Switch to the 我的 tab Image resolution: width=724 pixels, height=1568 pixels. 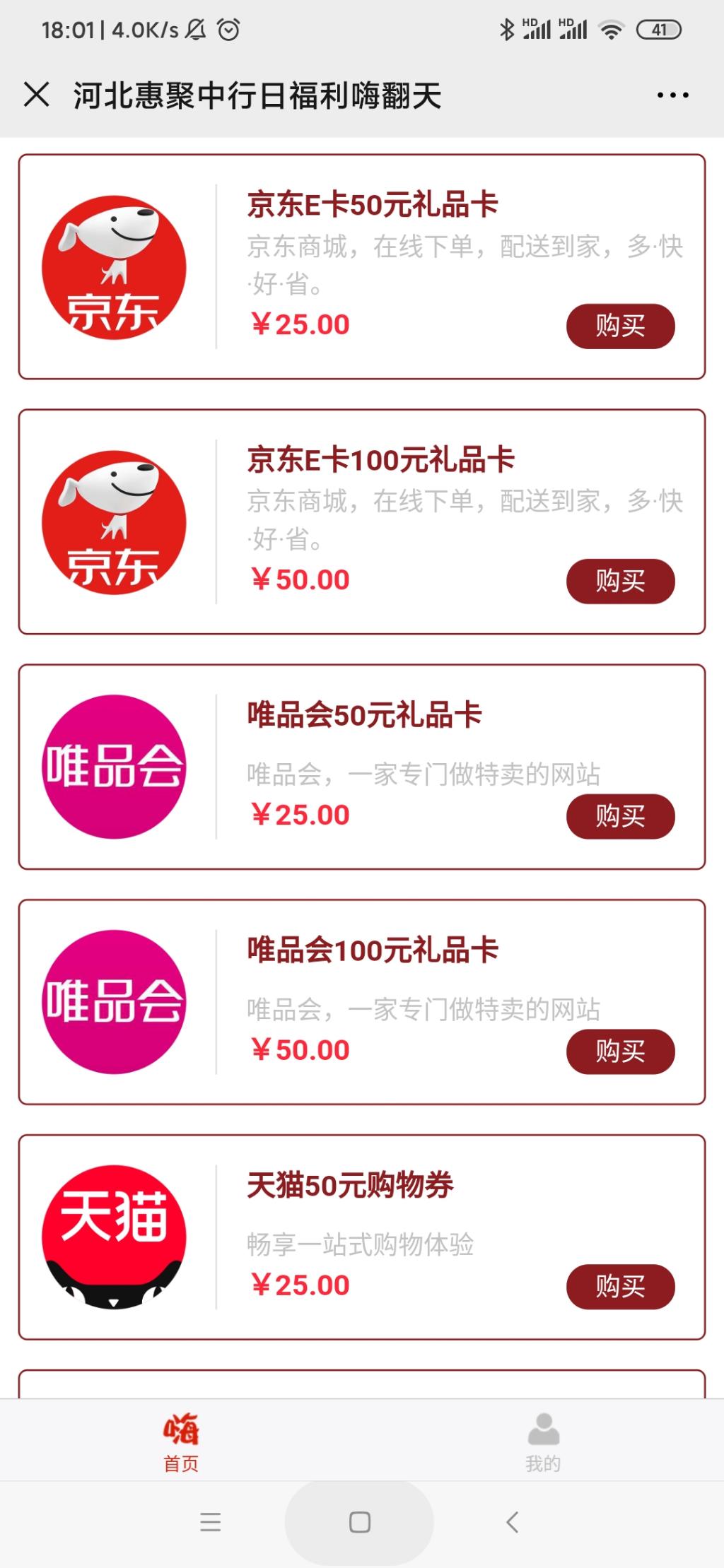pos(543,1442)
